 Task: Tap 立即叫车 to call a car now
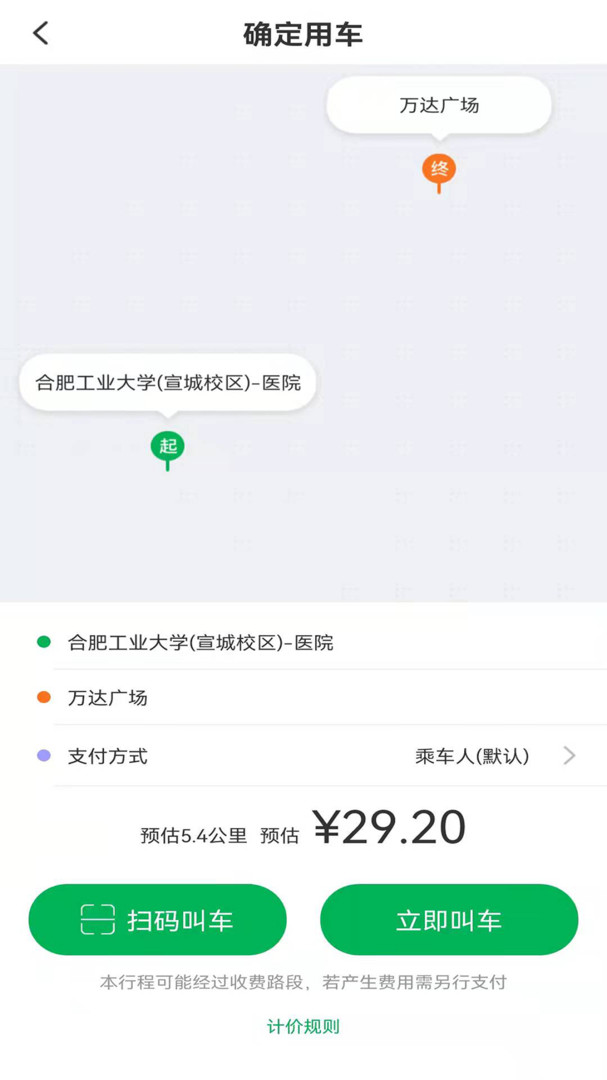pos(449,920)
